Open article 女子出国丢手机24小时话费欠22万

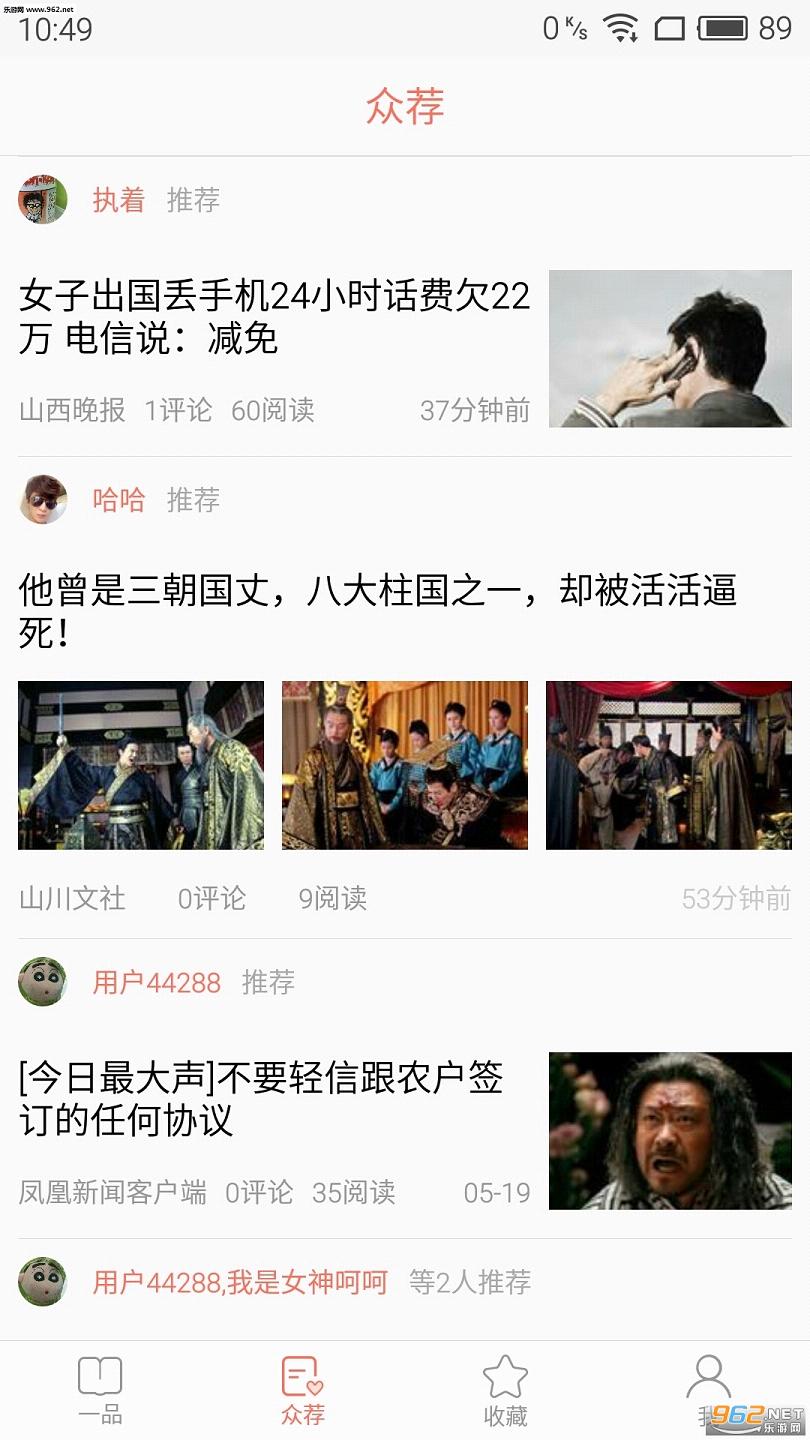(x=274, y=317)
